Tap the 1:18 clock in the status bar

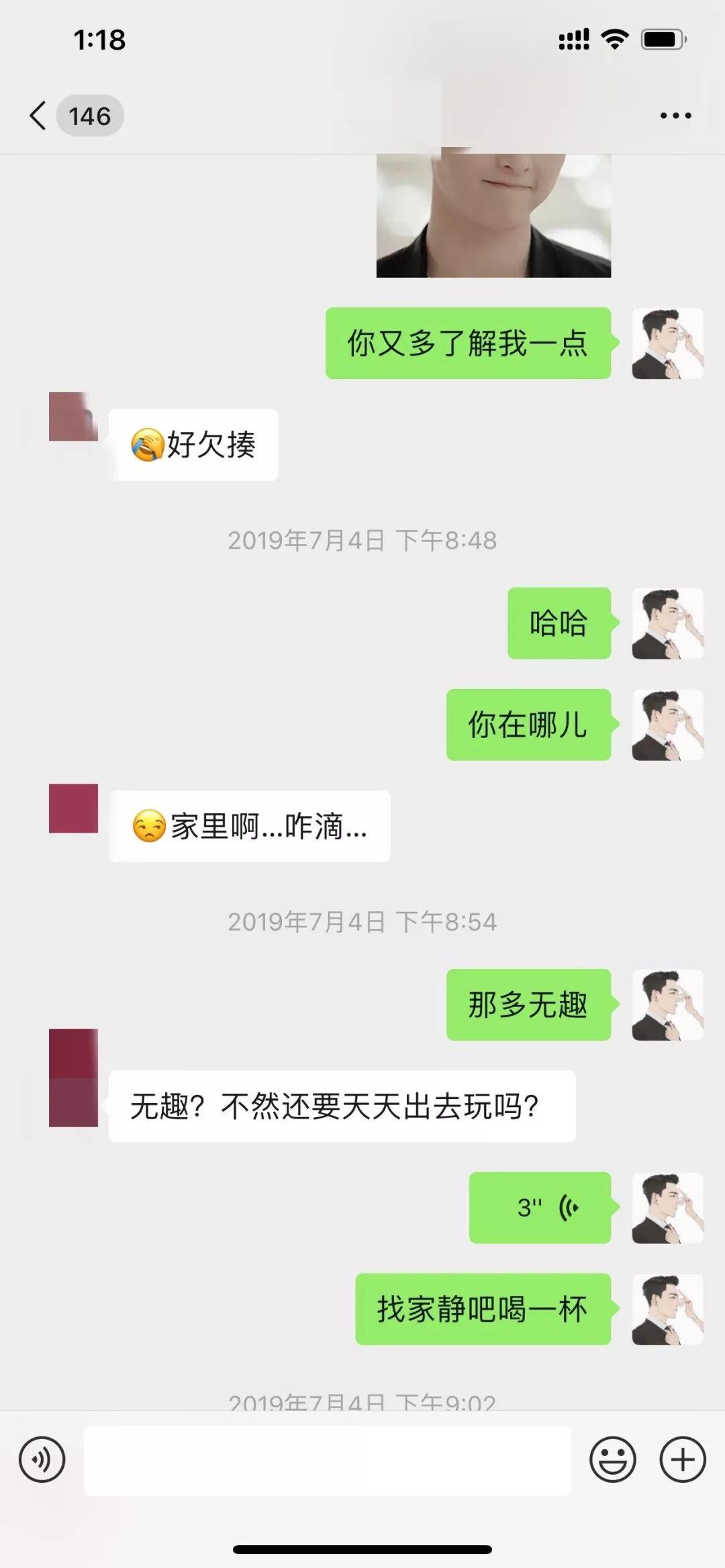pyautogui.click(x=99, y=40)
